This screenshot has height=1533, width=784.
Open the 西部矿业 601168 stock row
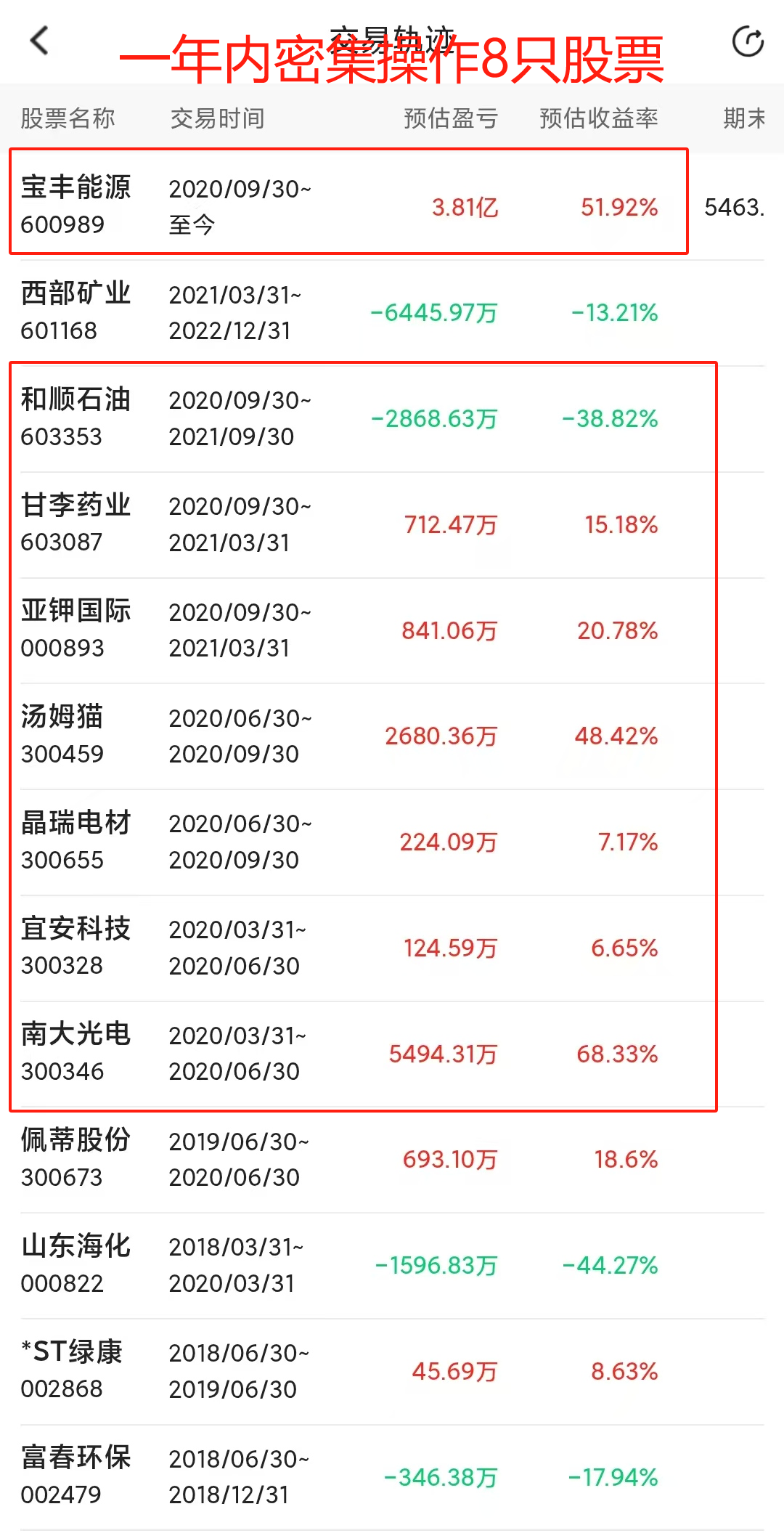pyautogui.click(x=392, y=313)
